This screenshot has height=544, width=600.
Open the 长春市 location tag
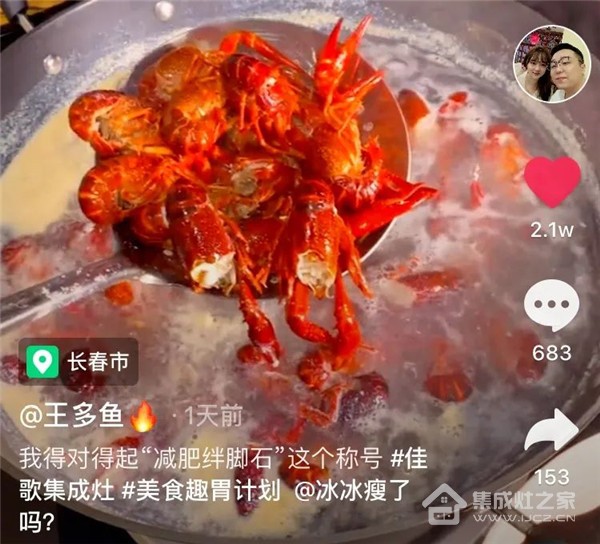pyautogui.click(x=78, y=361)
